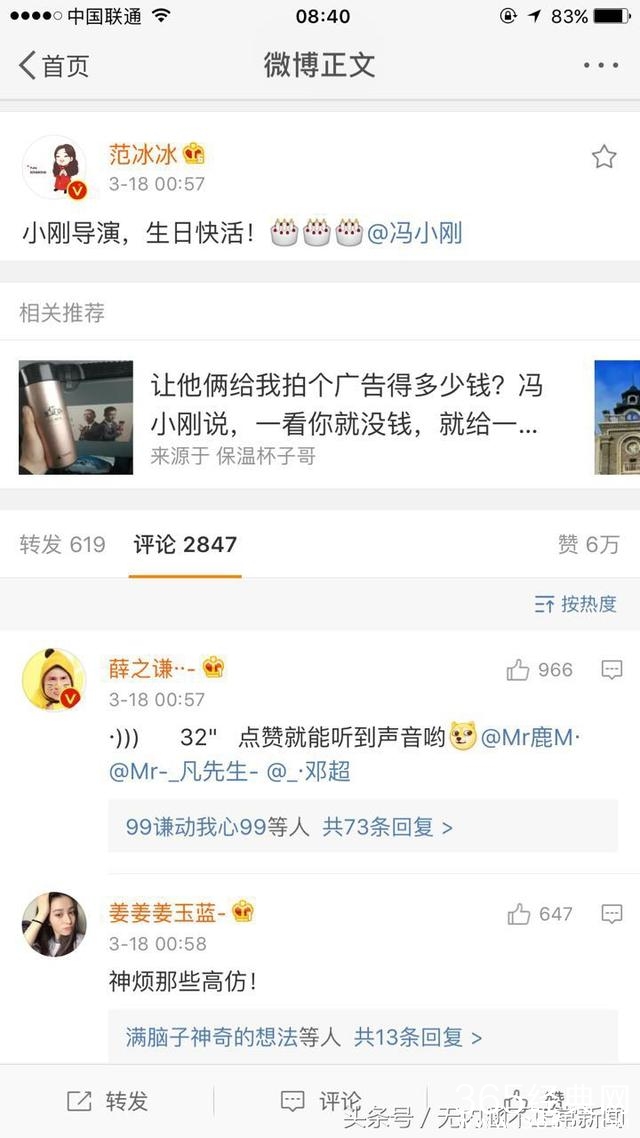The image size is (640, 1138).
Task: Reply to 薛之谦's comment
Action: pyautogui.click(x=612, y=670)
